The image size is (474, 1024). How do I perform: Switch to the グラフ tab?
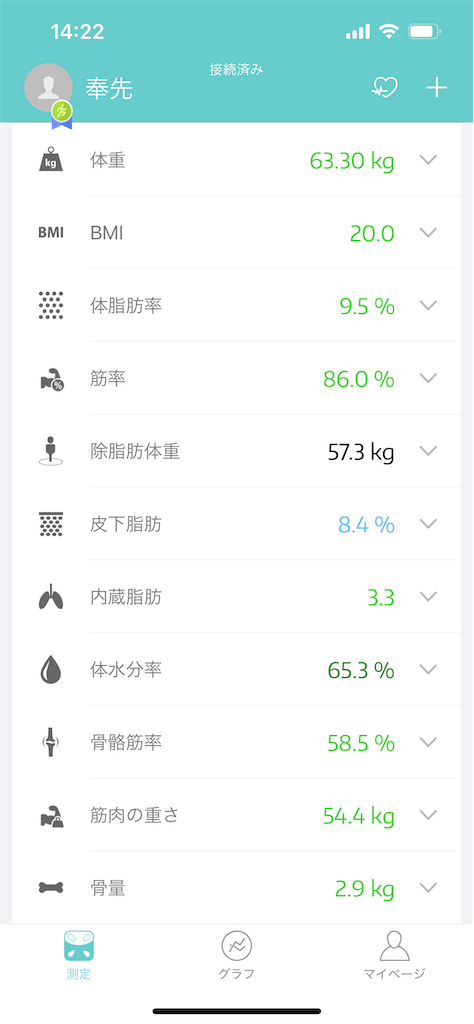coord(236,955)
